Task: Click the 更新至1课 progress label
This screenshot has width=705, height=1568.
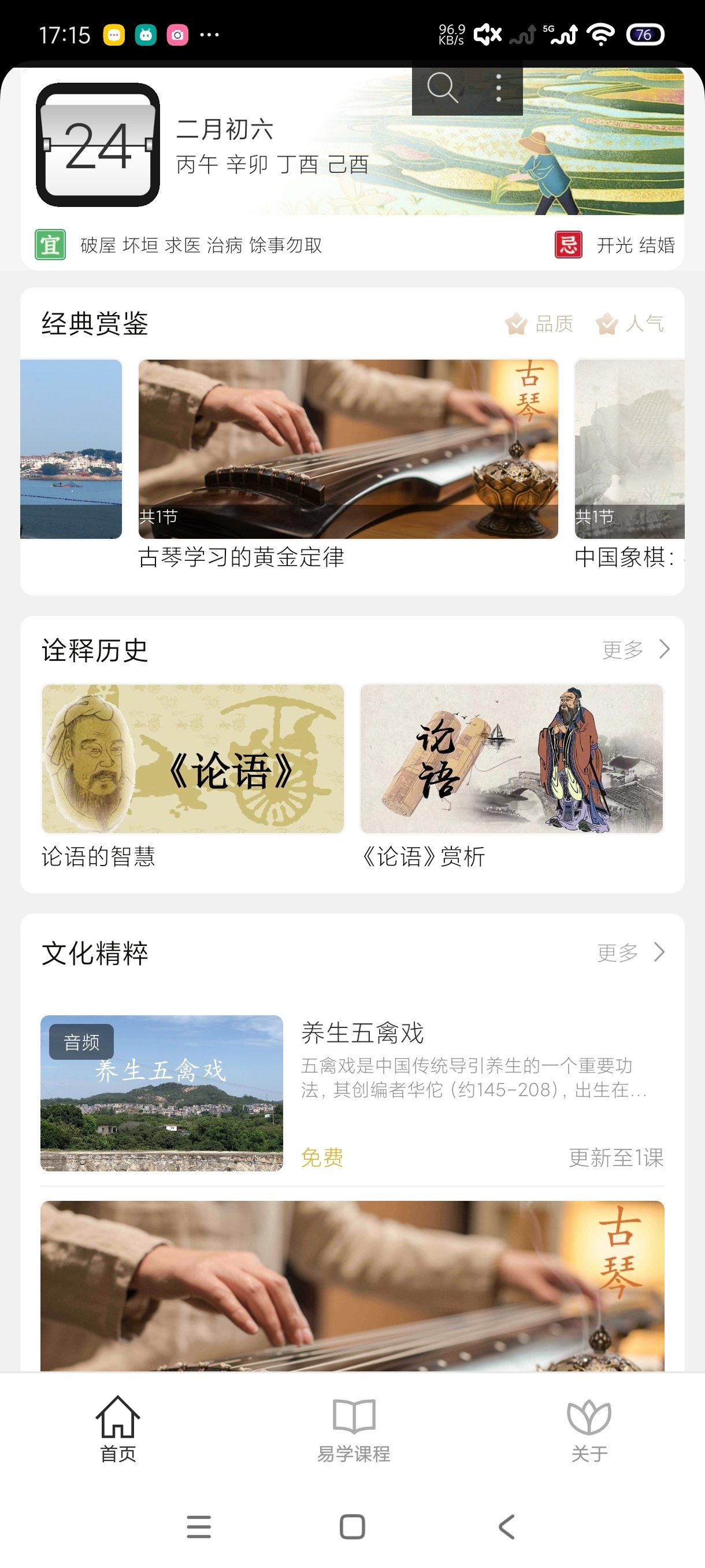Action: click(616, 1157)
